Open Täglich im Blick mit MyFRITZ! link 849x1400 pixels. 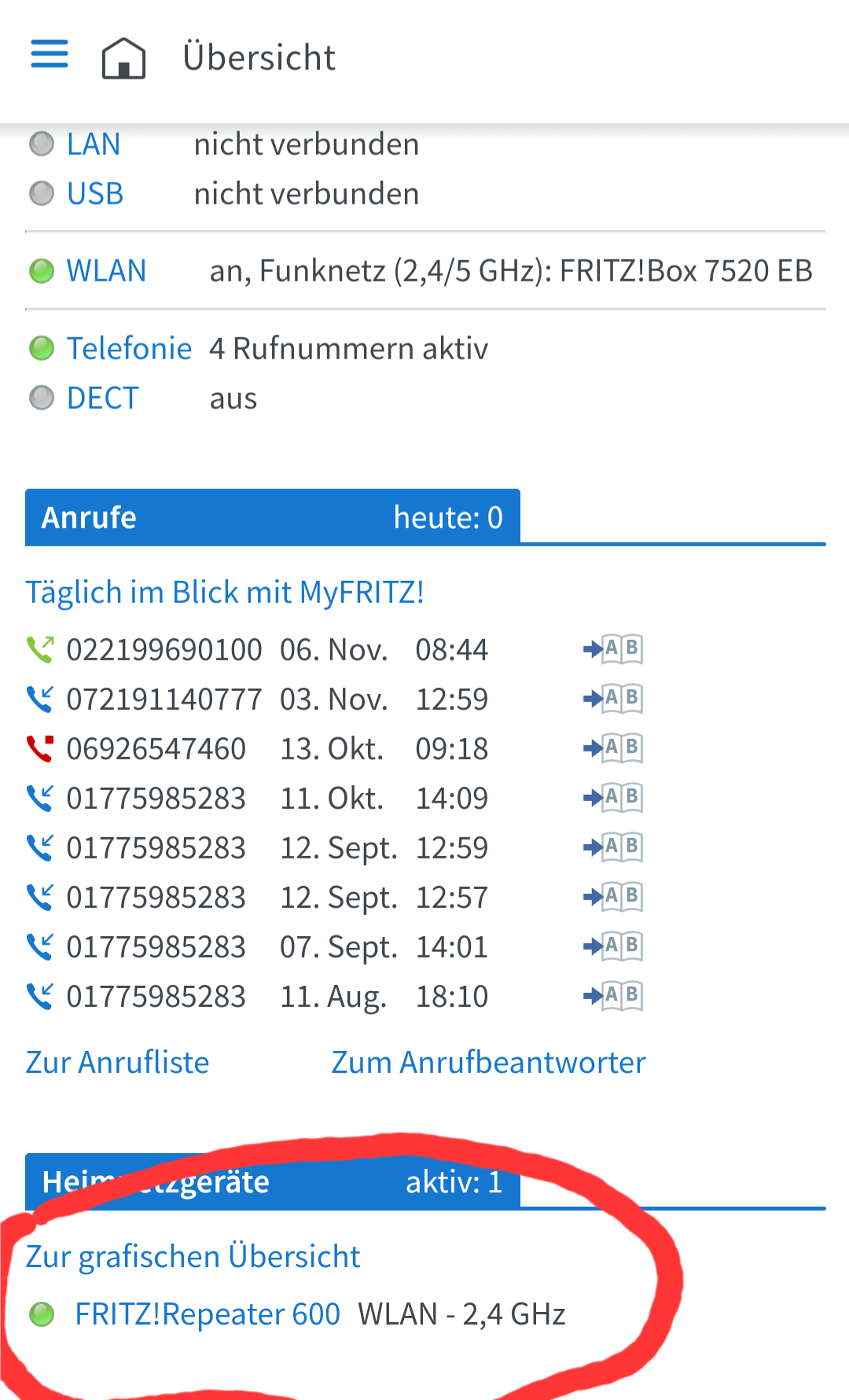pyautogui.click(x=225, y=593)
